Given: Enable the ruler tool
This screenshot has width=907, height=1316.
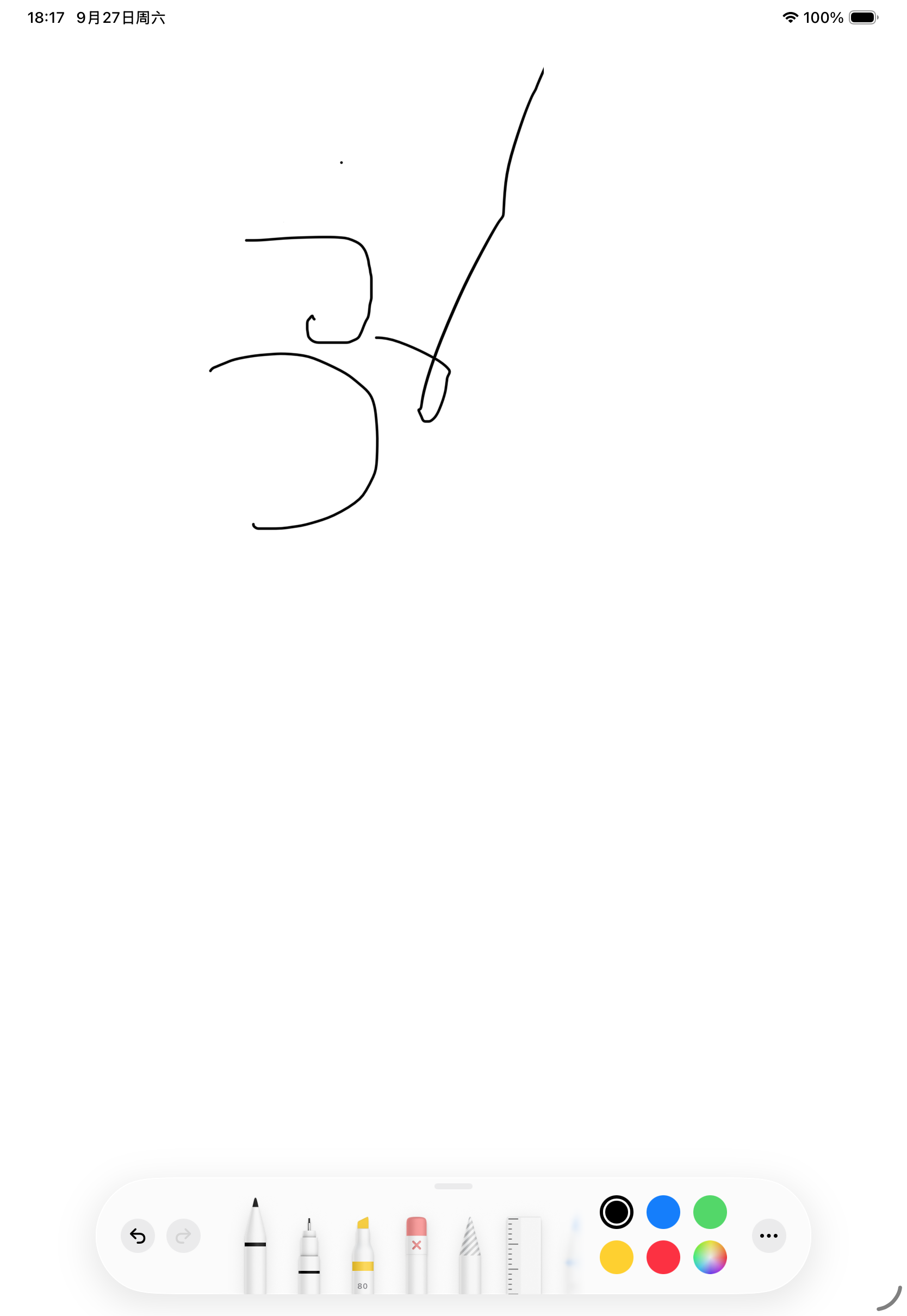Looking at the screenshot, I should coord(523,1256).
